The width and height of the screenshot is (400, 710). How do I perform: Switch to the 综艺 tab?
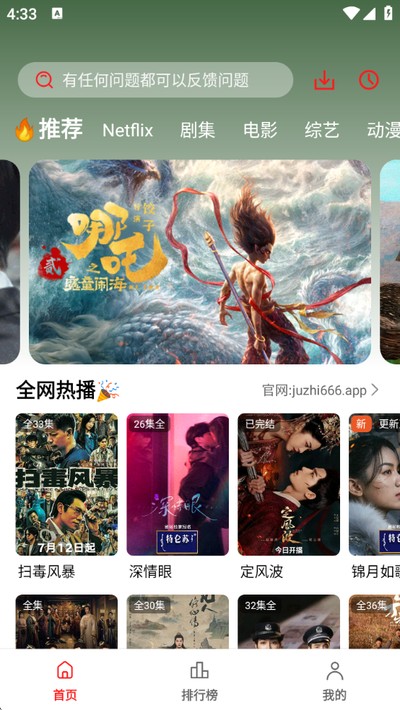pyautogui.click(x=322, y=130)
